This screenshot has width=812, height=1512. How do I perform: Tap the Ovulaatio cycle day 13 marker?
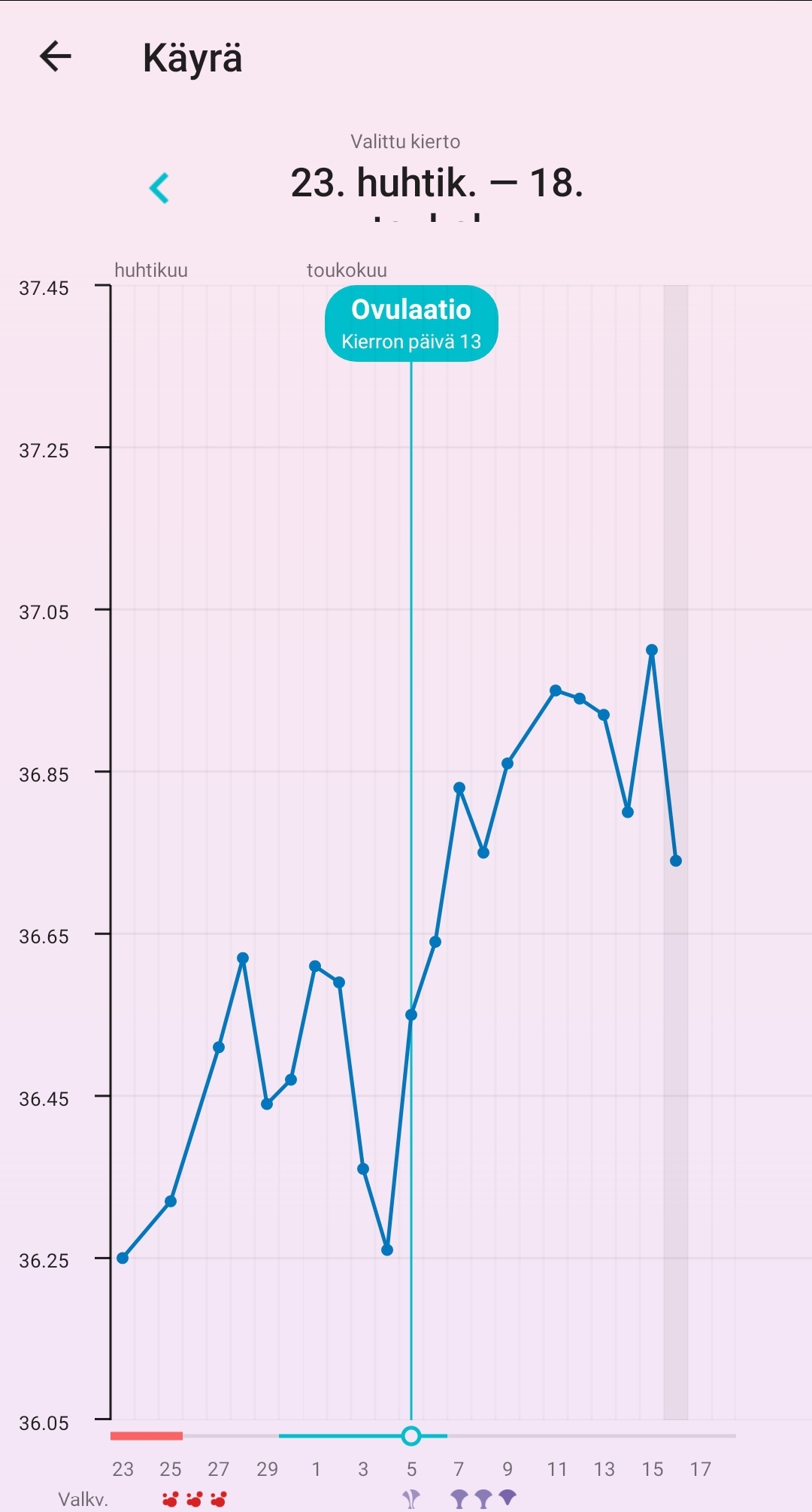[x=411, y=323]
